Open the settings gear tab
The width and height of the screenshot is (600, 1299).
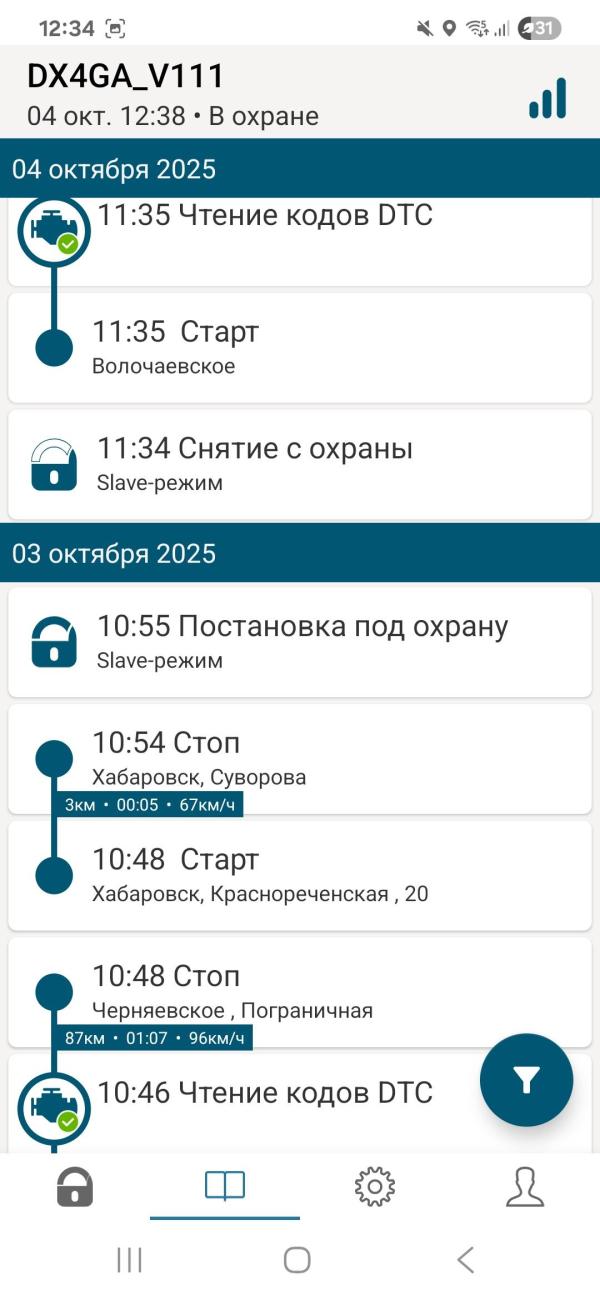point(375,1187)
